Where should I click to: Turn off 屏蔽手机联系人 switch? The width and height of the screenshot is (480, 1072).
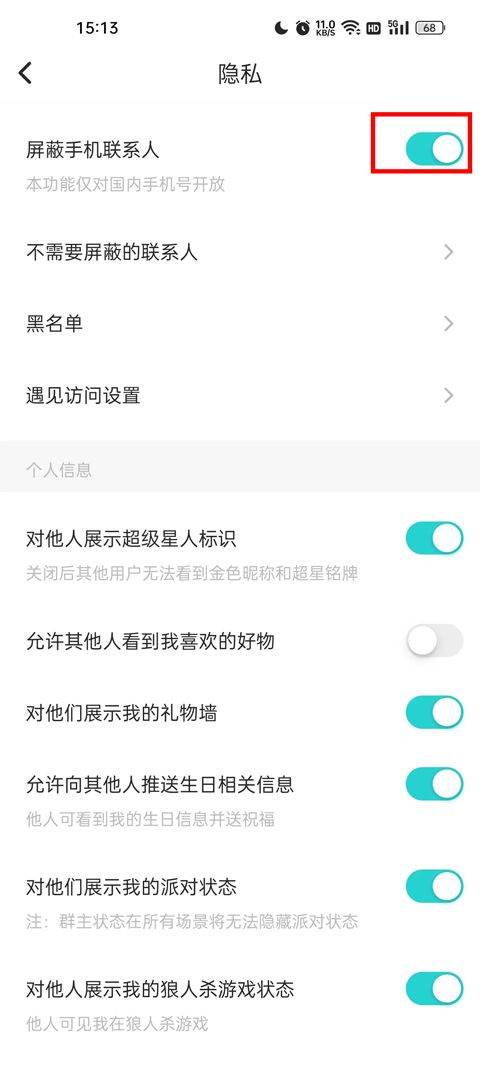point(434,150)
